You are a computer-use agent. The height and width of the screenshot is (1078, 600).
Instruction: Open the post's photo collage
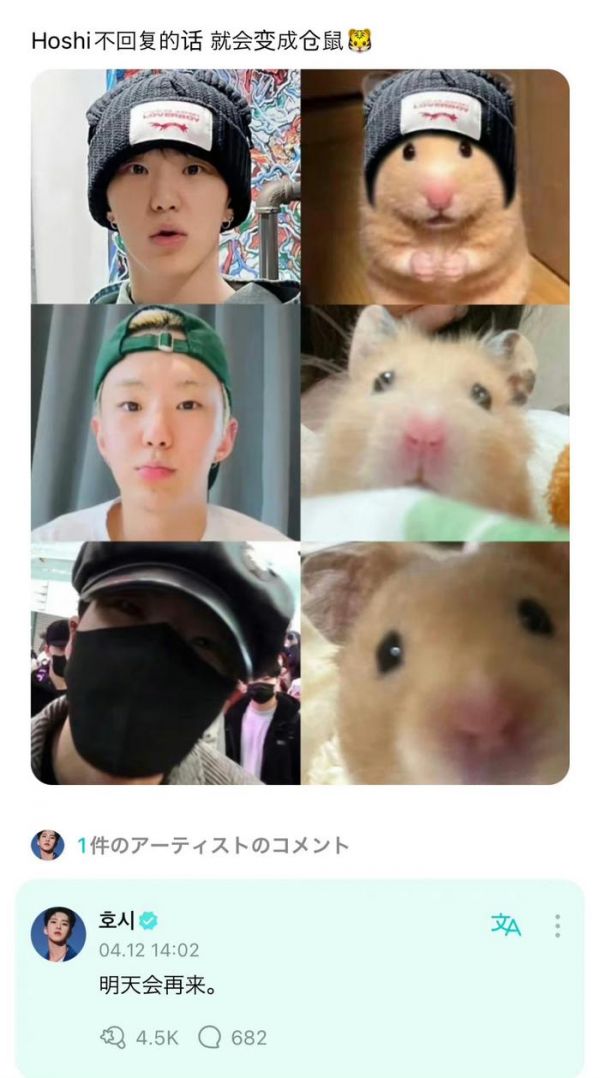click(300, 427)
